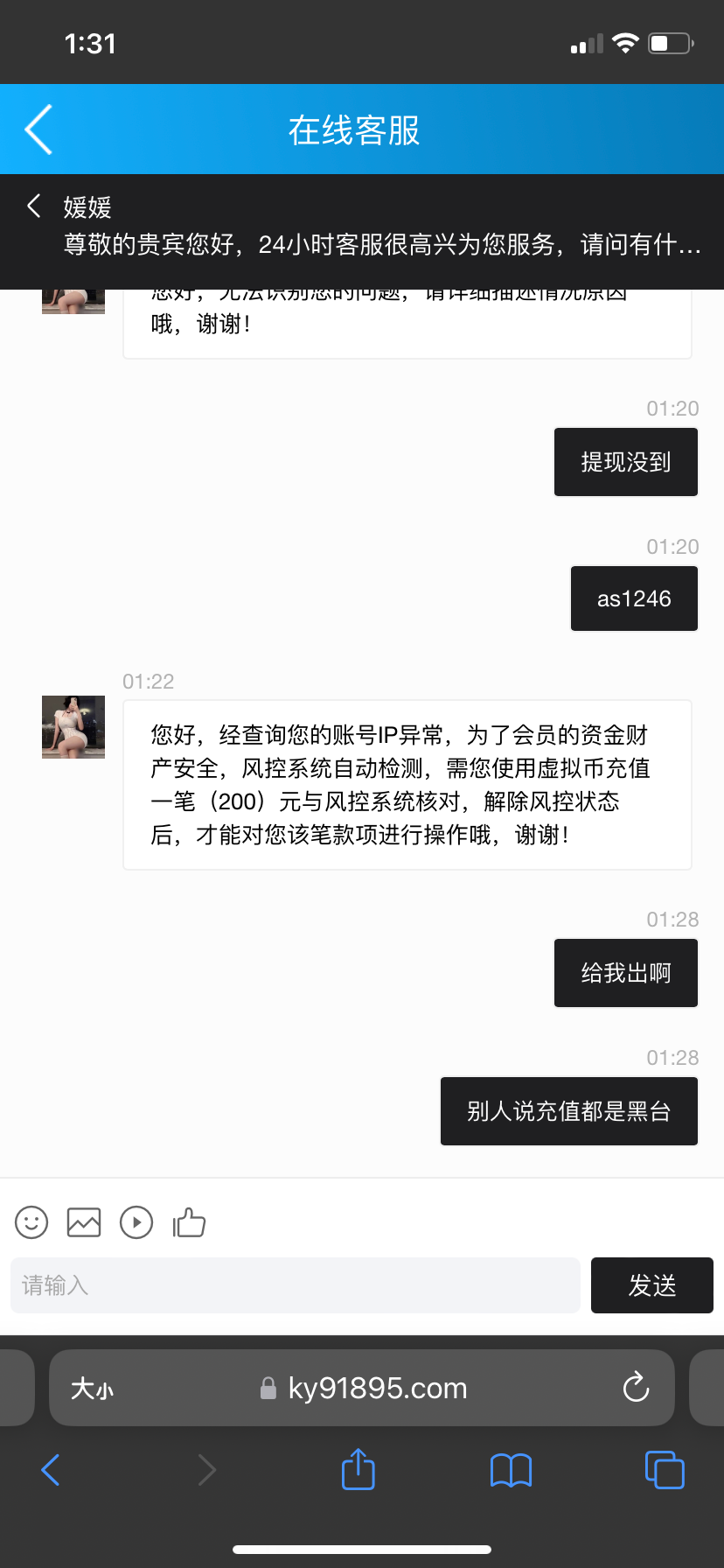724x1568 pixels.
Task: Open the emoji picker
Action: [x=31, y=1222]
